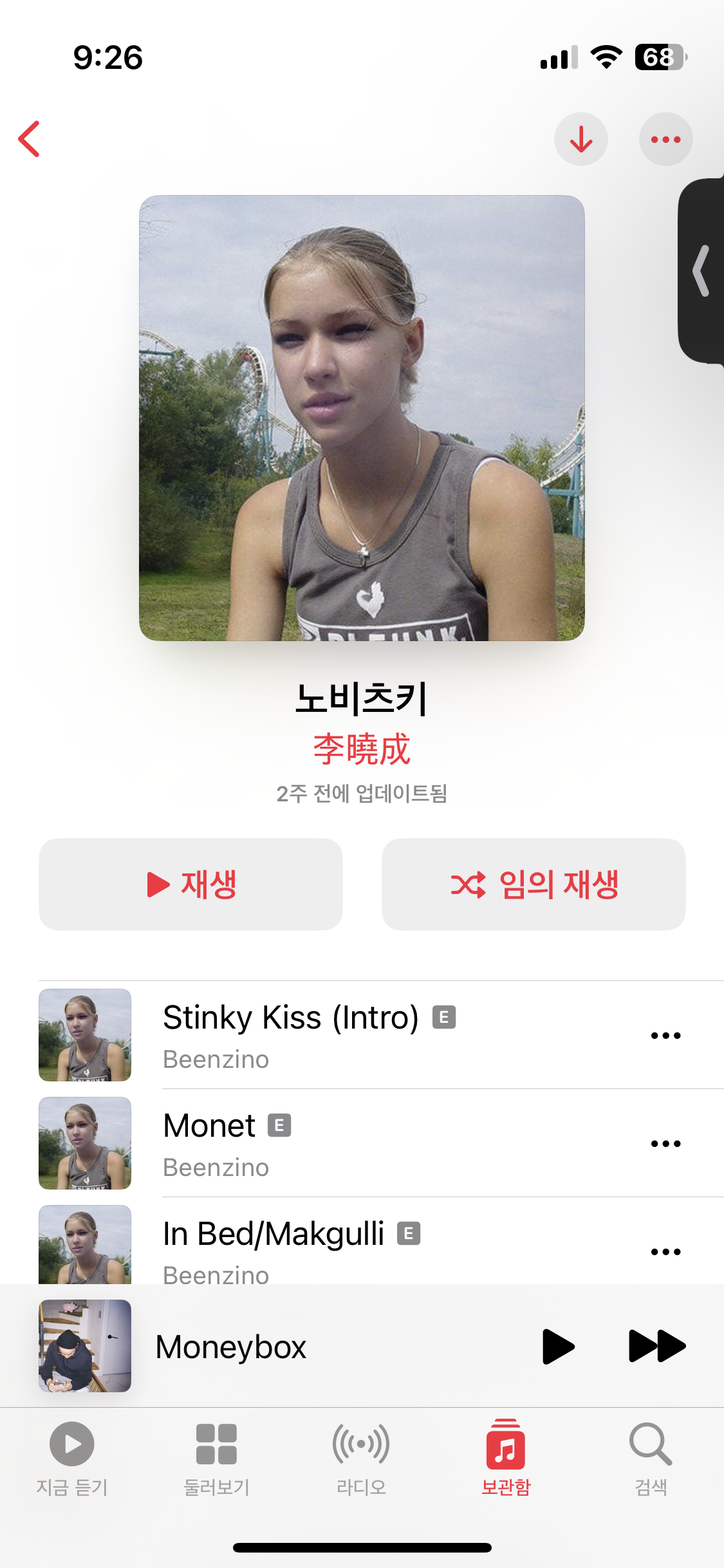This screenshot has width=724, height=1568.
Task: Play the song In Bed/Makgulli
Action: [x=274, y=1235]
